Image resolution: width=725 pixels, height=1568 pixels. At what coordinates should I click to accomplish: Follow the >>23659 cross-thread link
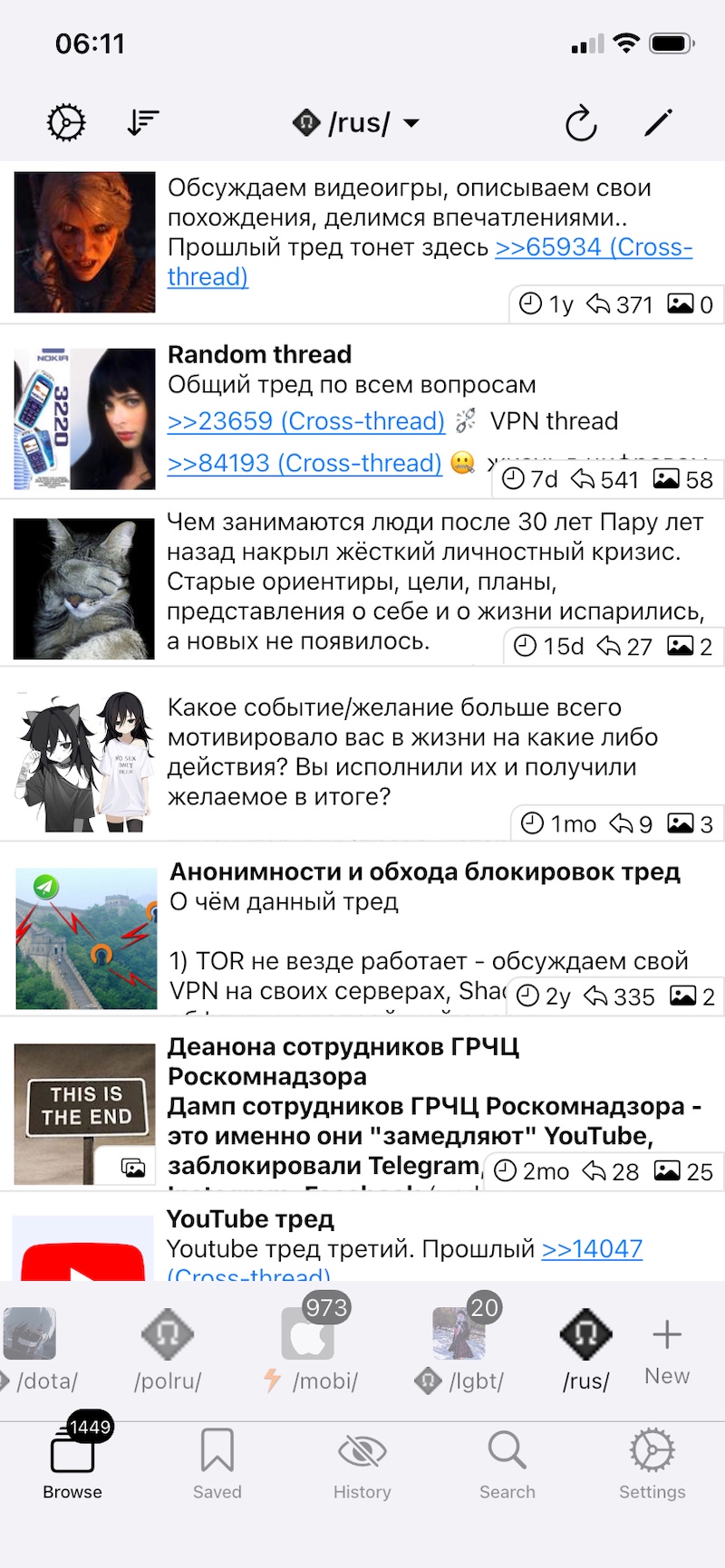point(306,421)
